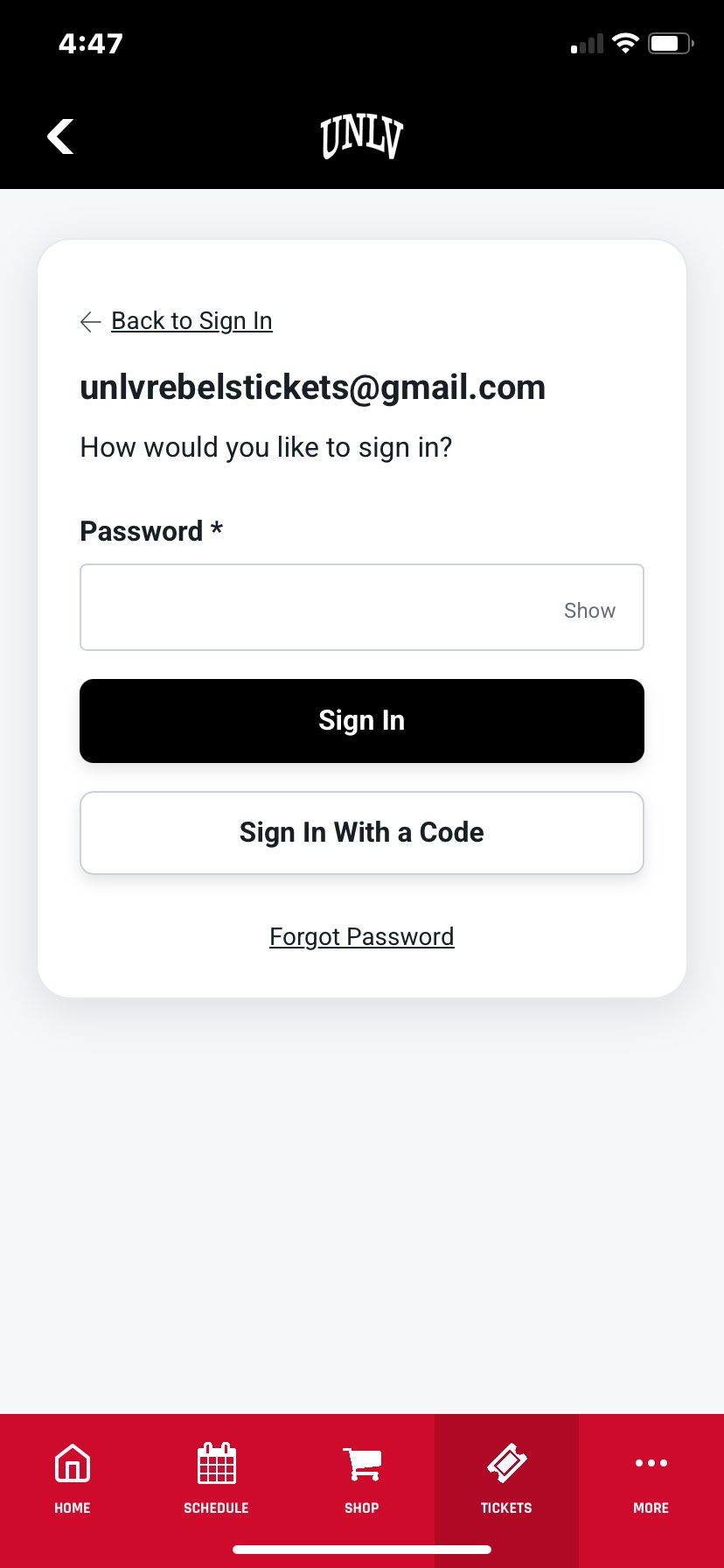Go to the Shop tab

coord(362,1479)
